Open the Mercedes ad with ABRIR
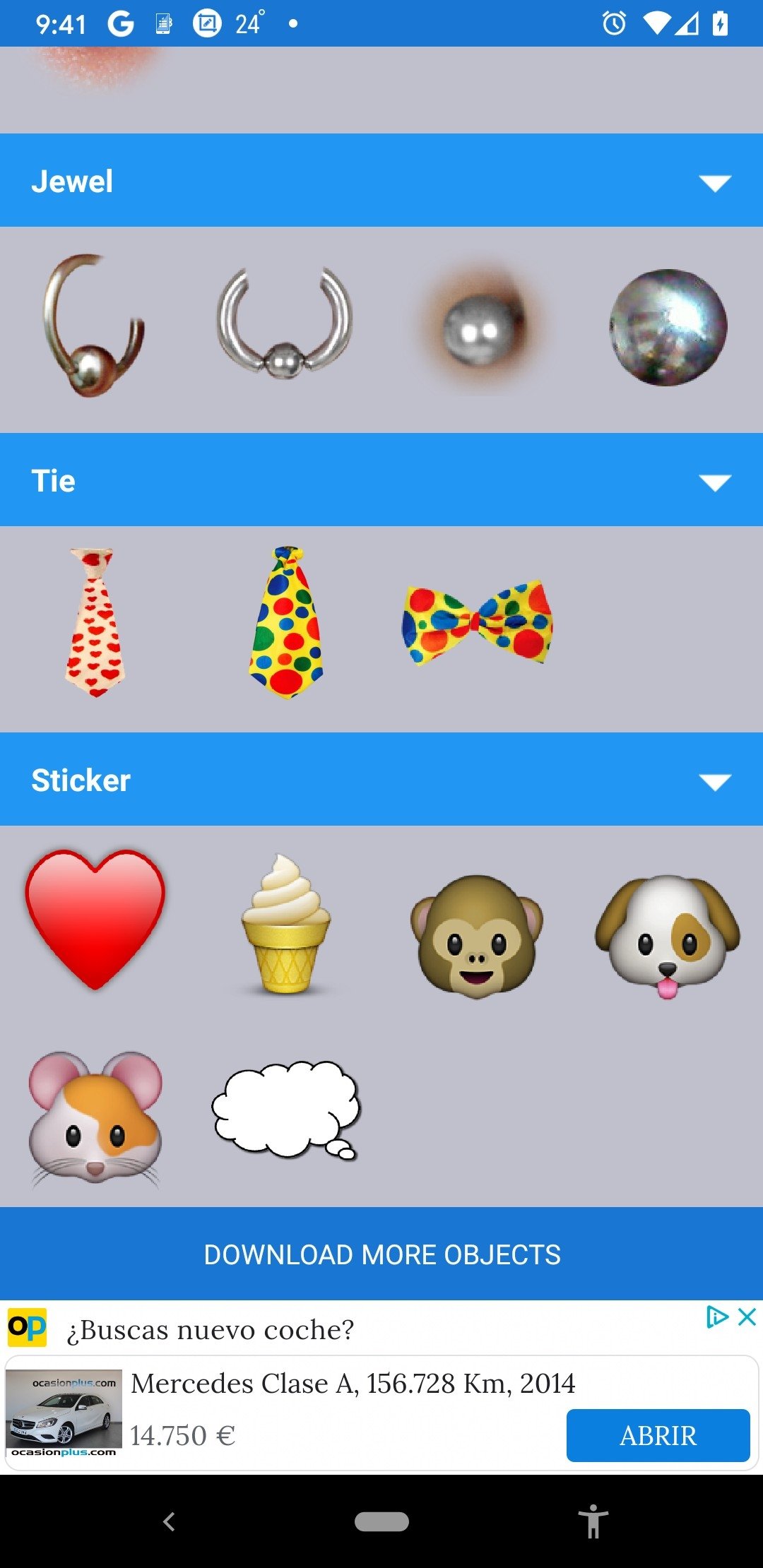Image resolution: width=763 pixels, height=1568 pixels. coord(658,1435)
